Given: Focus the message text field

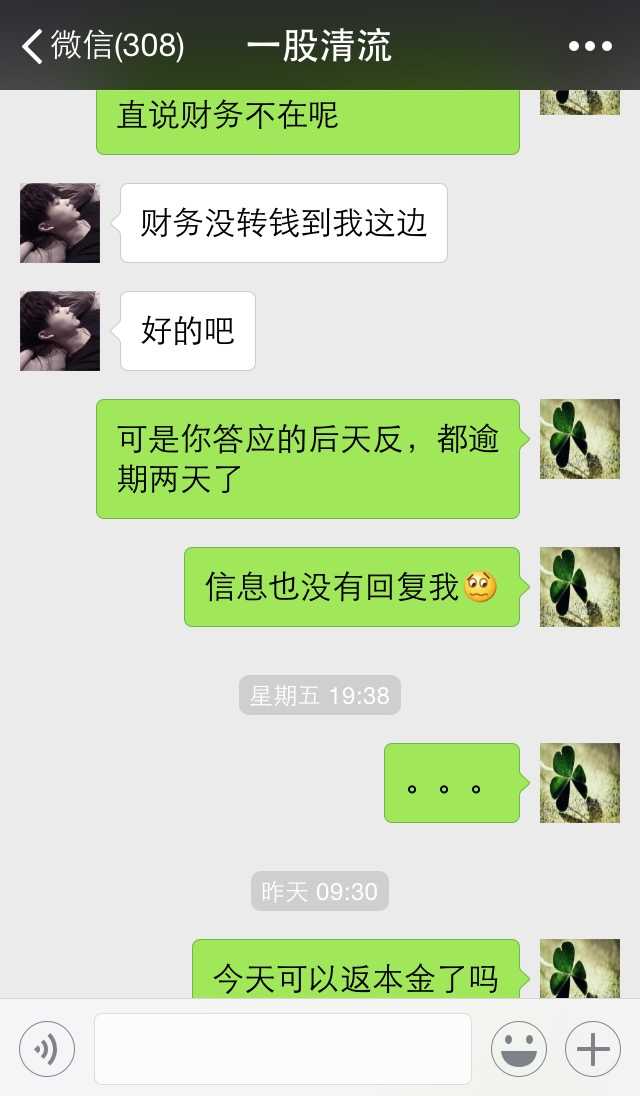Looking at the screenshot, I should tap(282, 1049).
